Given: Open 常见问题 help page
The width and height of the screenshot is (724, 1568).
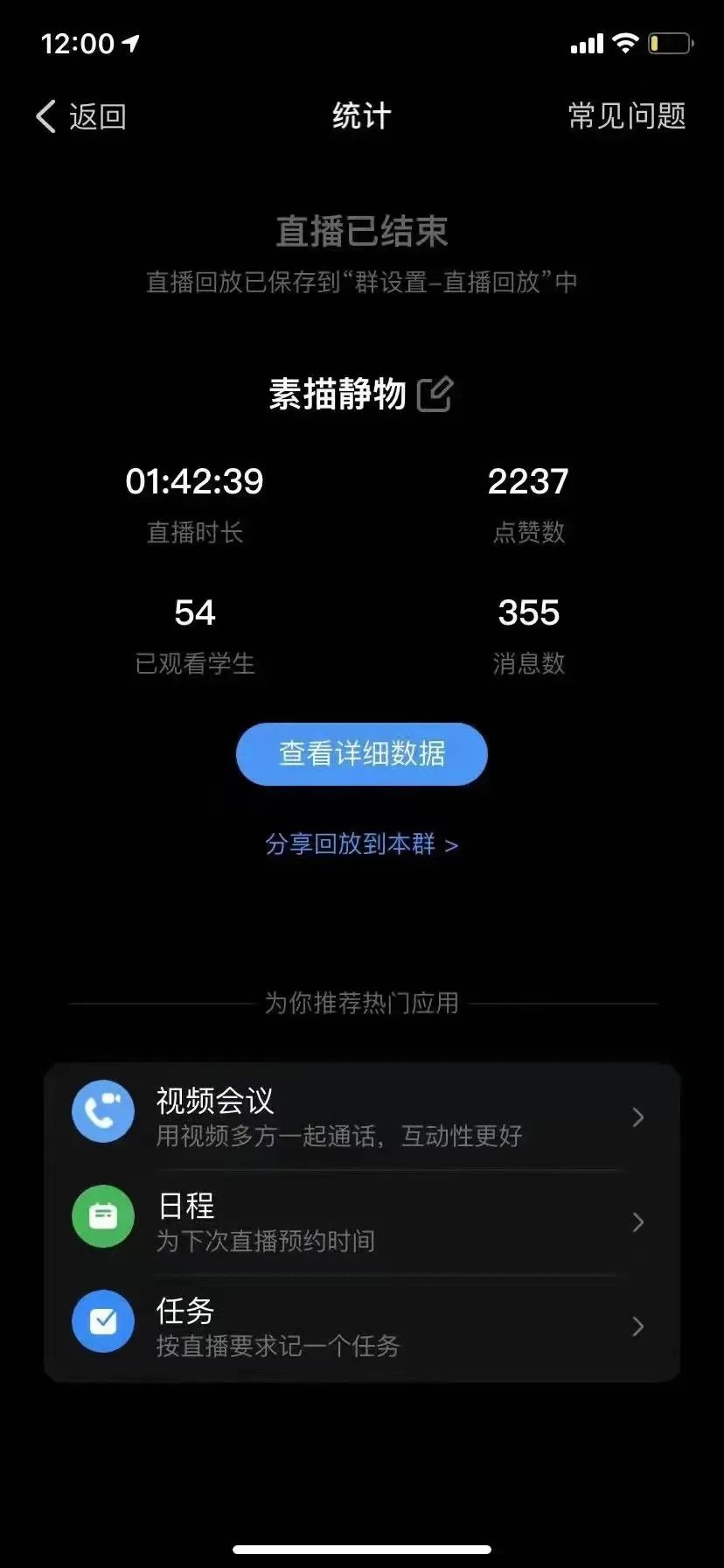Looking at the screenshot, I should coord(627,115).
